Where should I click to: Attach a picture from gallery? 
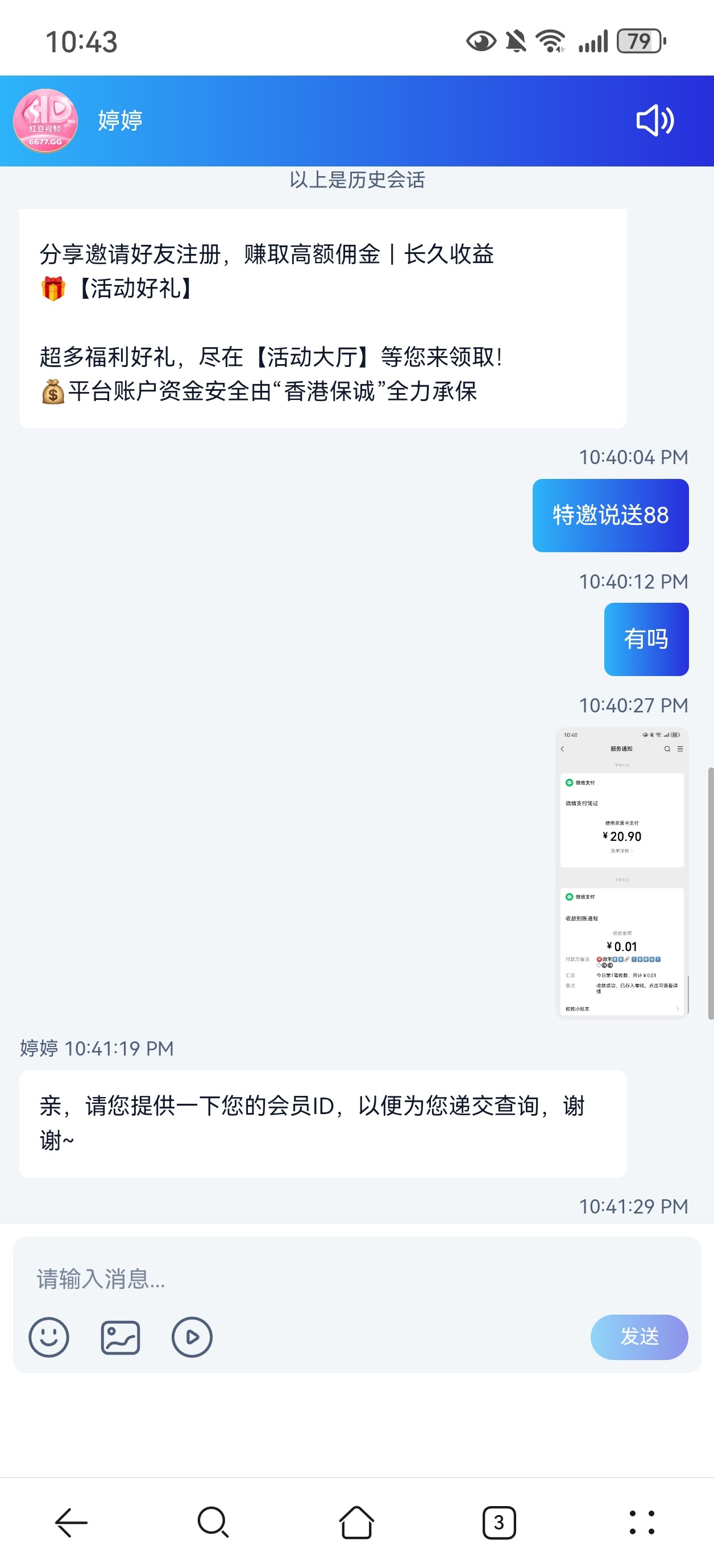120,1337
